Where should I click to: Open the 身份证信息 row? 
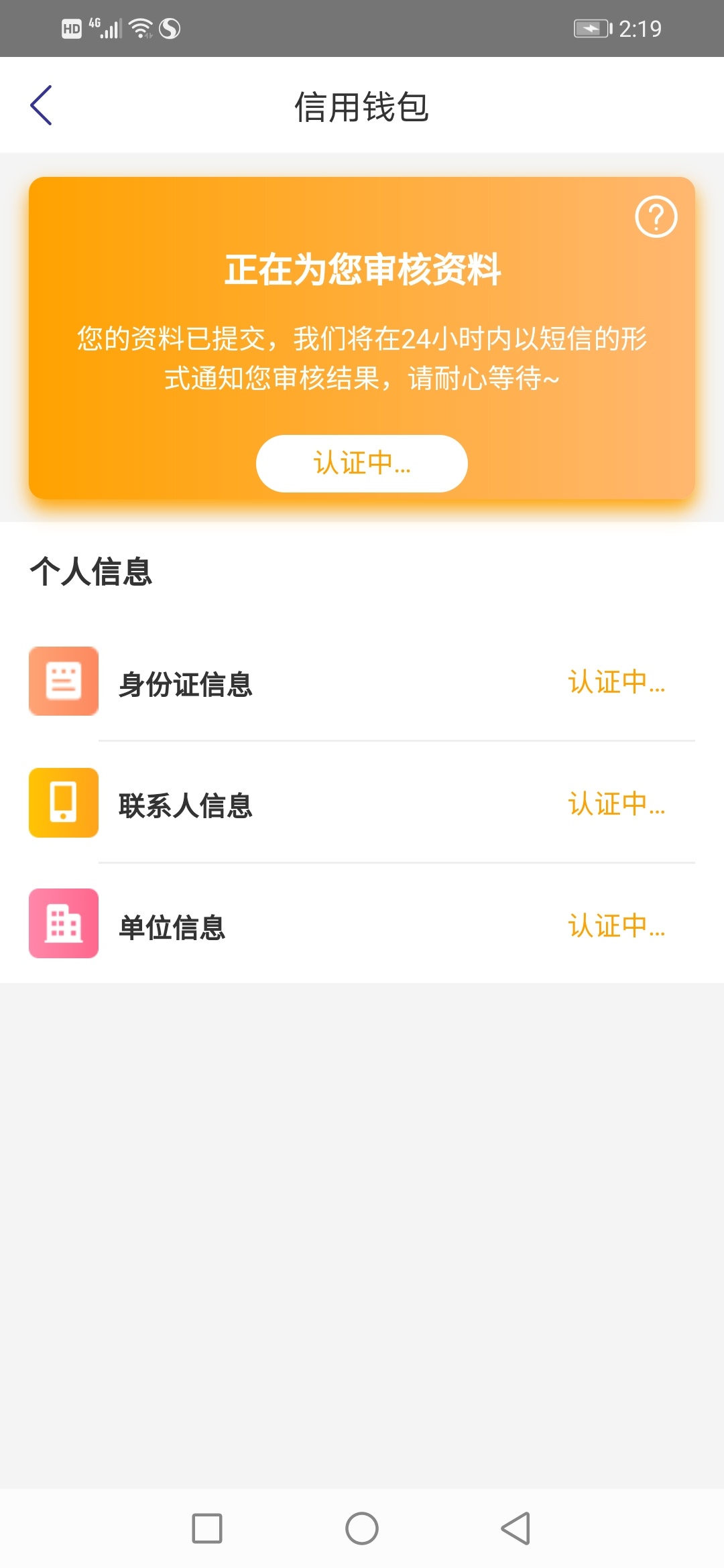coord(362,681)
